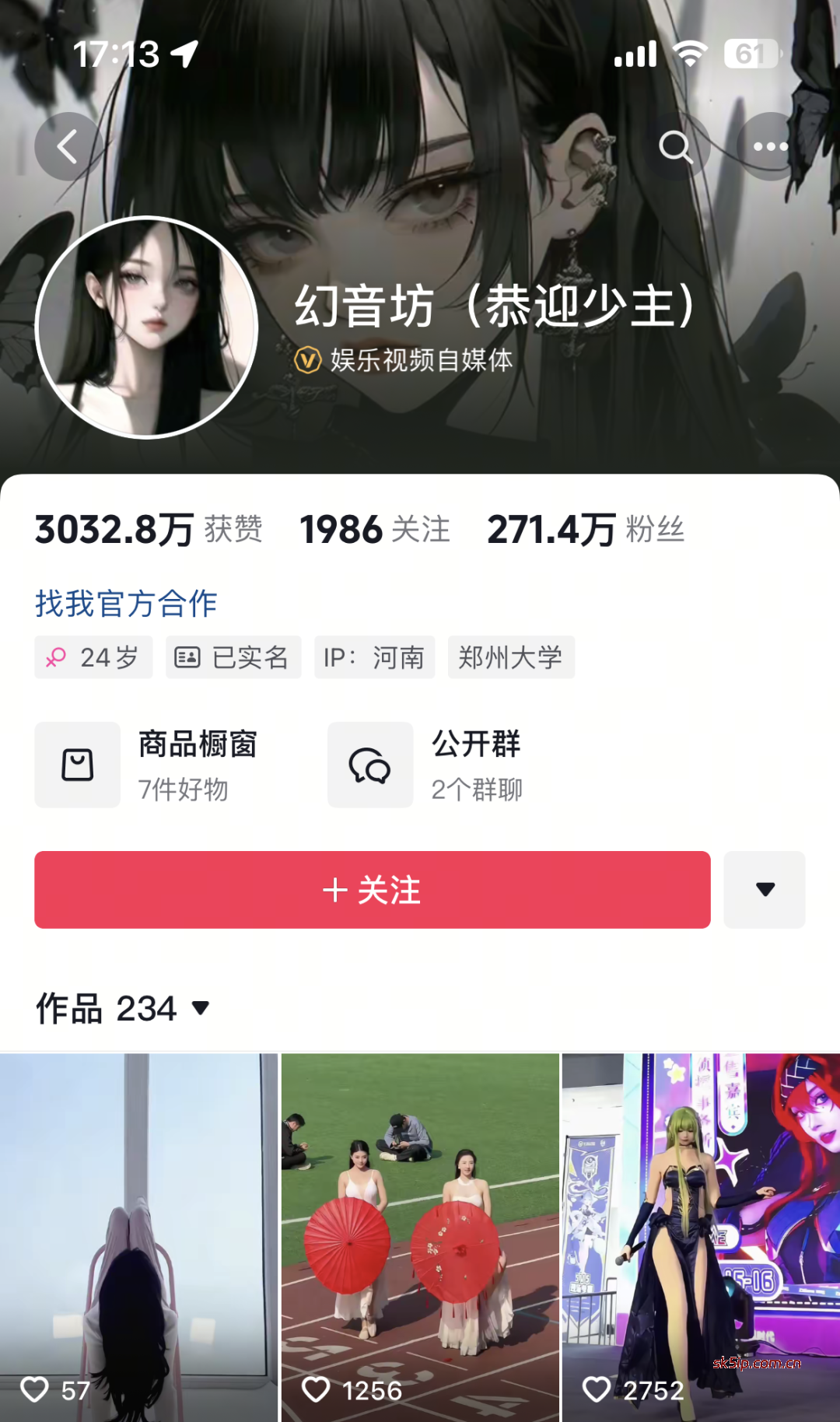Select the 已实名 verification tag
840x1422 pixels.
[x=233, y=657]
